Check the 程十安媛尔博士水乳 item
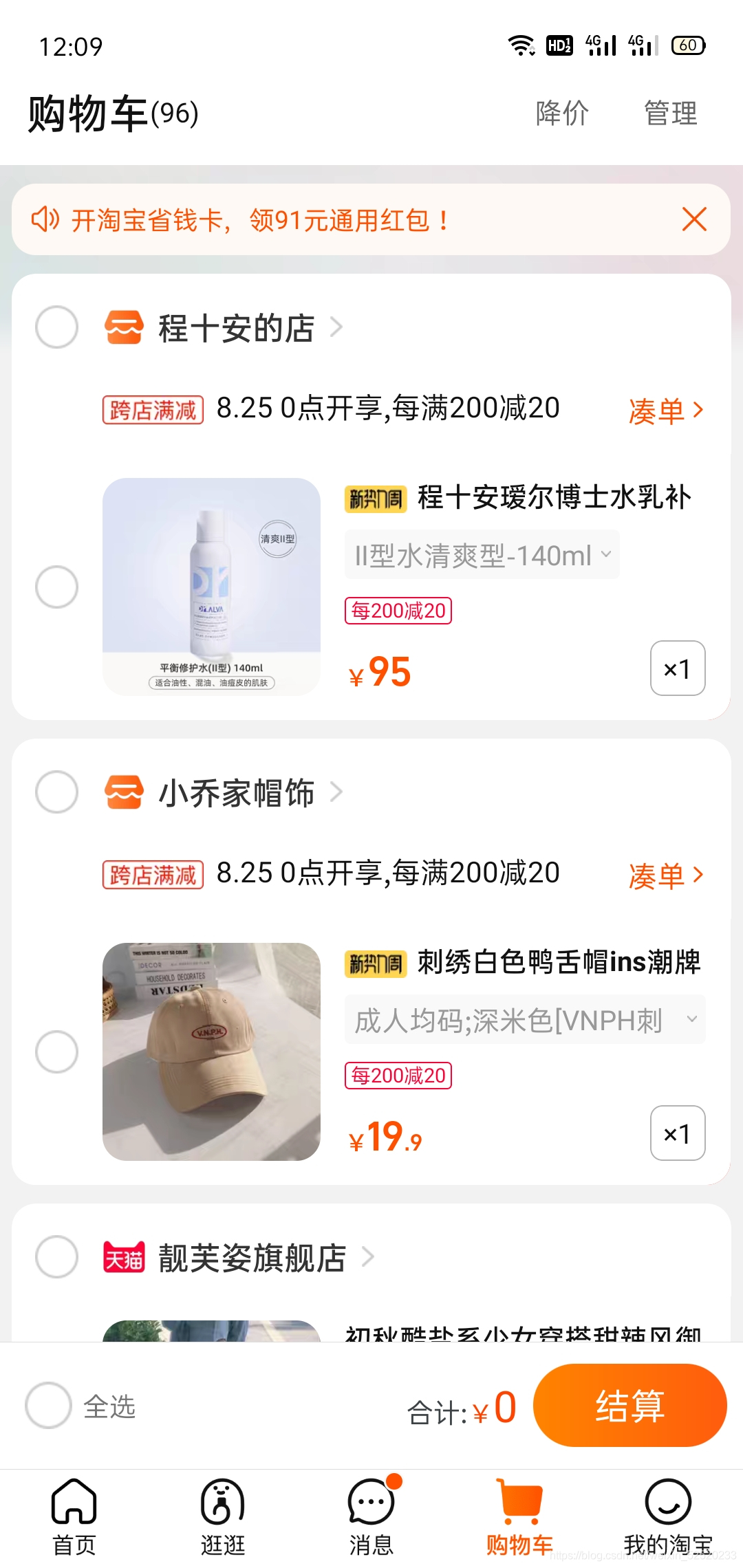The height and width of the screenshot is (1568, 743). pyautogui.click(x=56, y=587)
